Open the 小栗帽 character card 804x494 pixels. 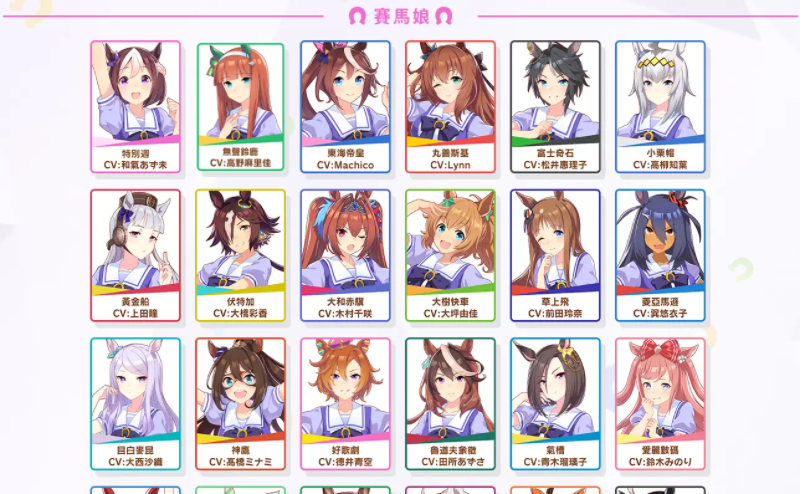[x=660, y=105]
